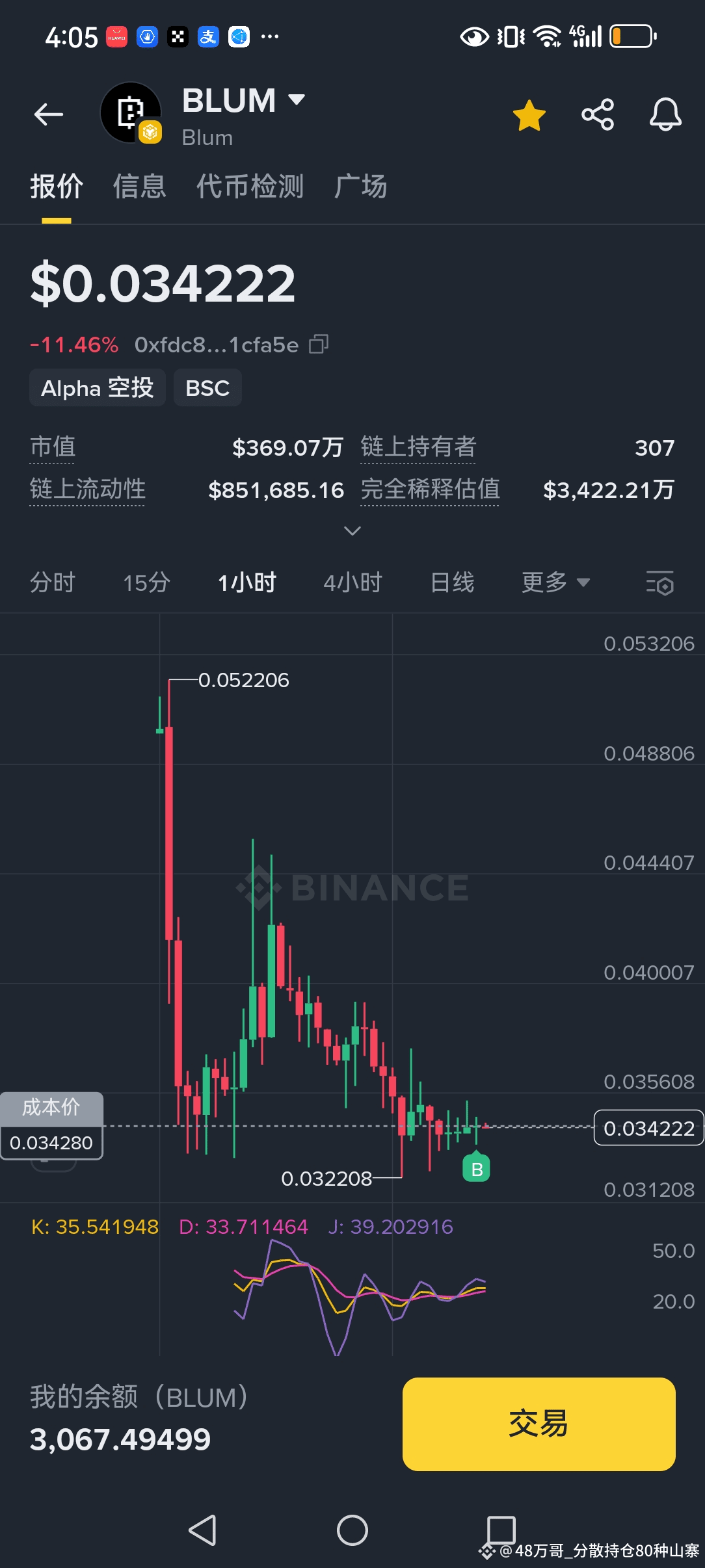Select the 分时 chart interval
The height and width of the screenshot is (1568, 705).
(53, 582)
